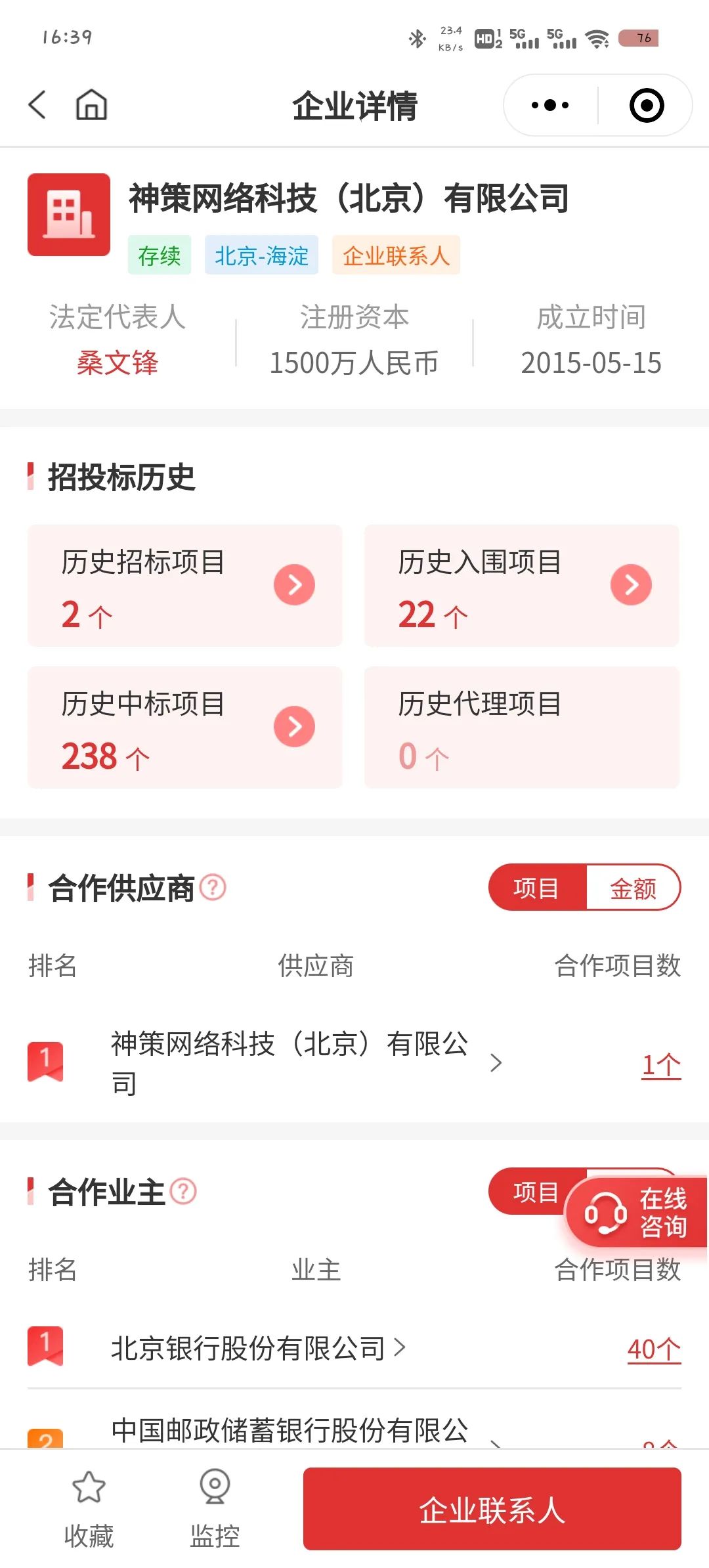Show help for 合作业主
Viewport: 709px width, 1568px height.
183,1191
